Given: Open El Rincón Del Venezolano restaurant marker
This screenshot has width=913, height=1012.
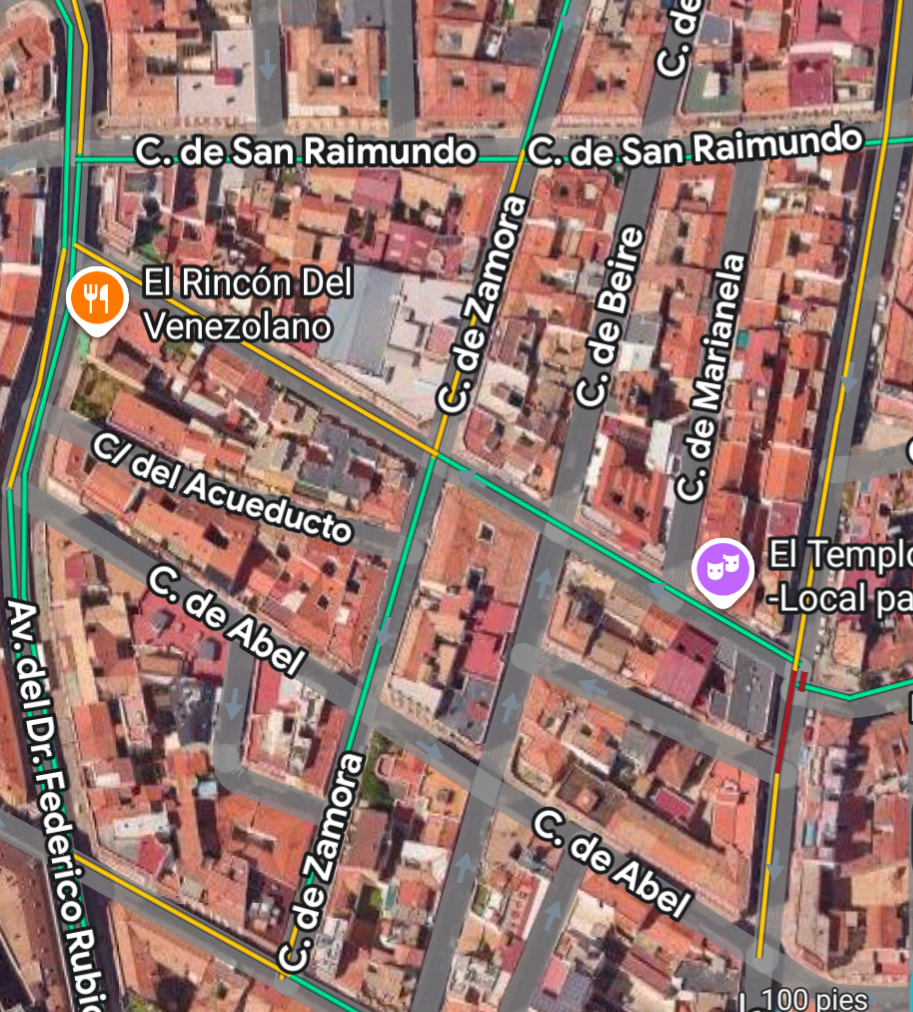Looking at the screenshot, I should click(x=96, y=296).
